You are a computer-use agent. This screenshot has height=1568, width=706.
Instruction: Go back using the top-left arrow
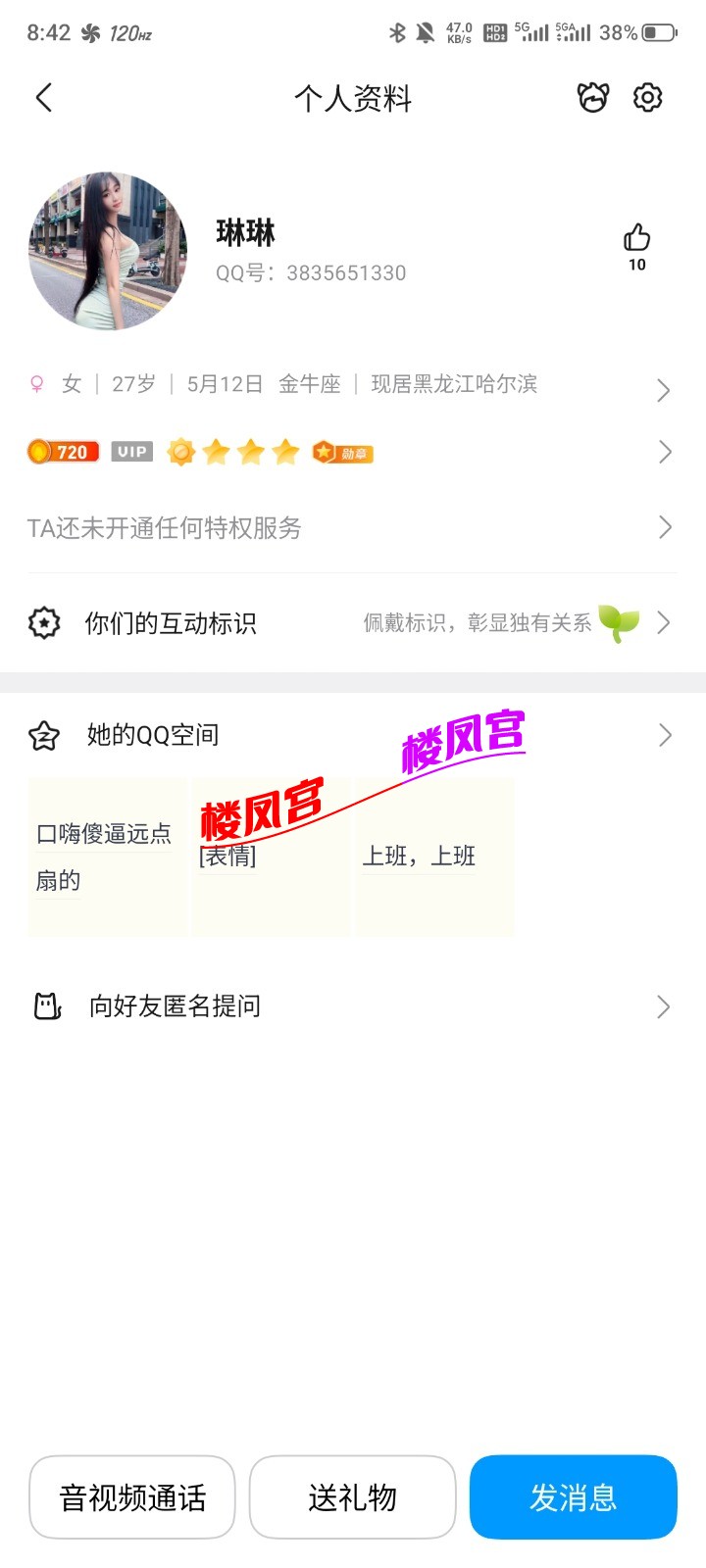[x=44, y=97]
